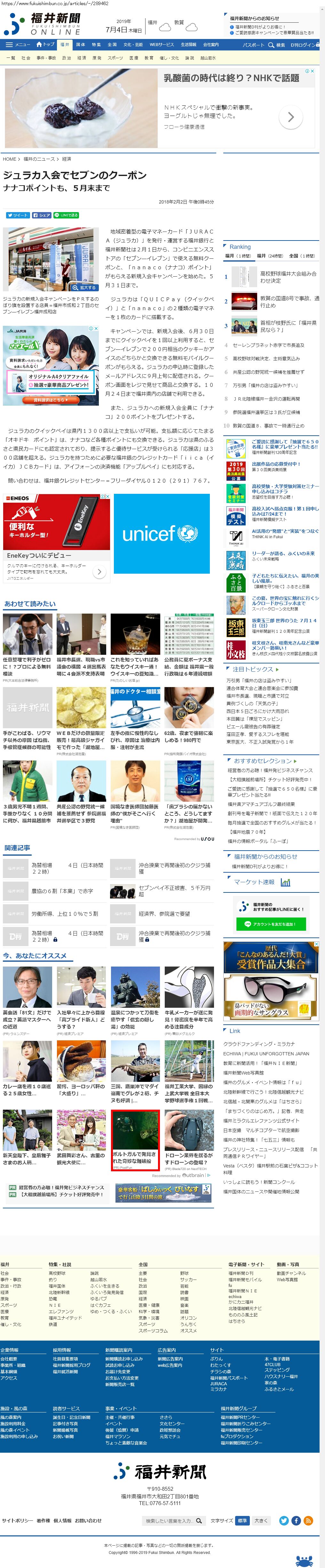Tap the 検索したい言葉を入力 search field
The width and height of the screenshot is (325, 1568).
click(x=170, y=1520)
